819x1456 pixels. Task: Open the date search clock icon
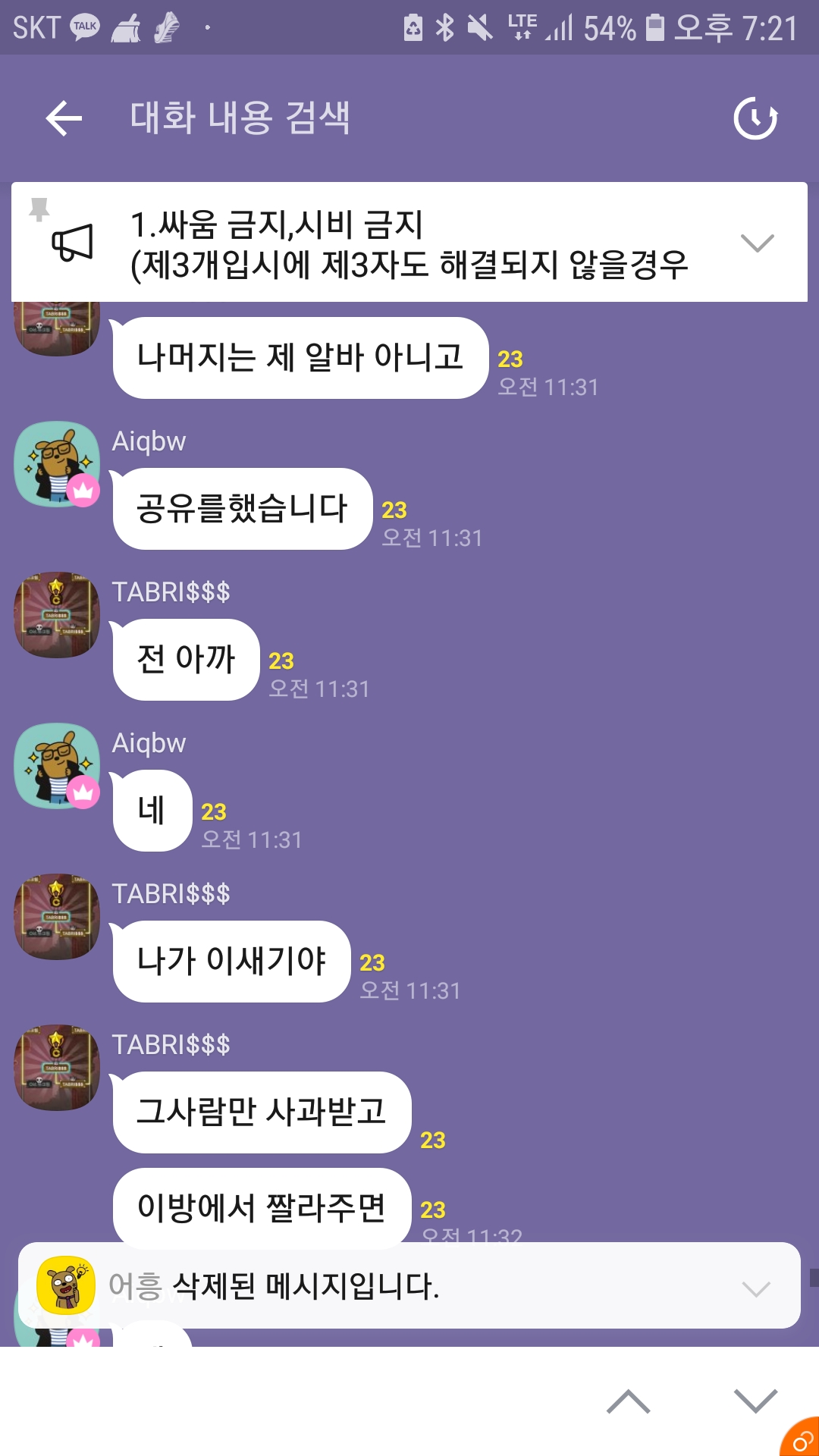click(x=755, y=118)
